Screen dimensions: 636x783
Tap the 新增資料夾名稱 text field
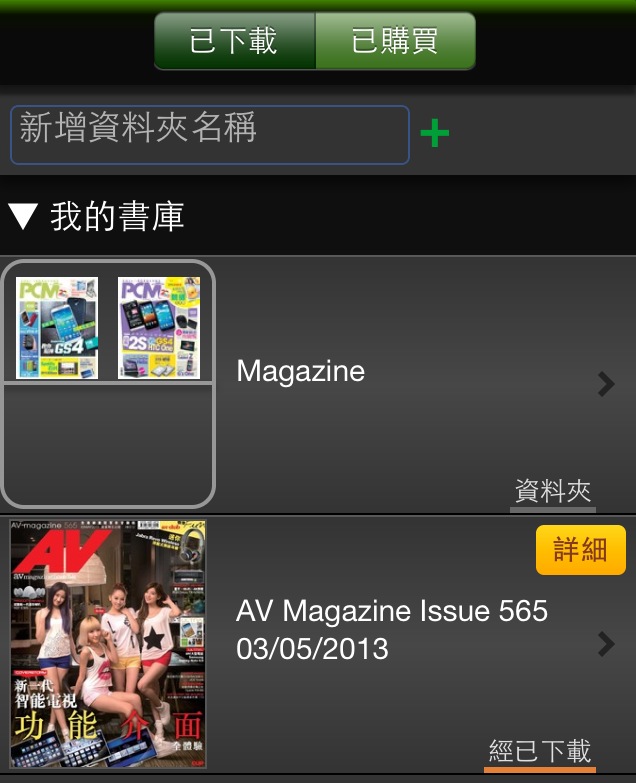(x=209, y=134)
